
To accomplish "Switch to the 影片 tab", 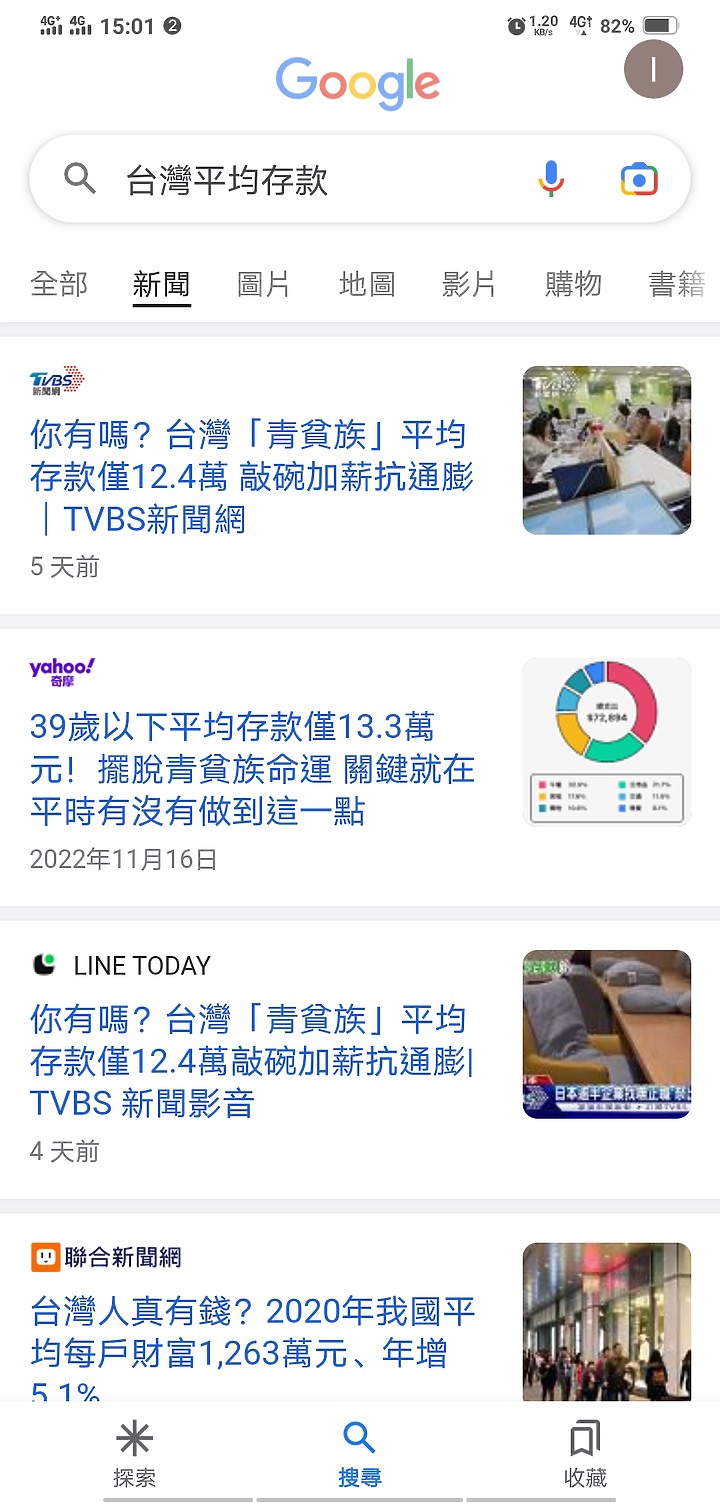I will (469, 284).
